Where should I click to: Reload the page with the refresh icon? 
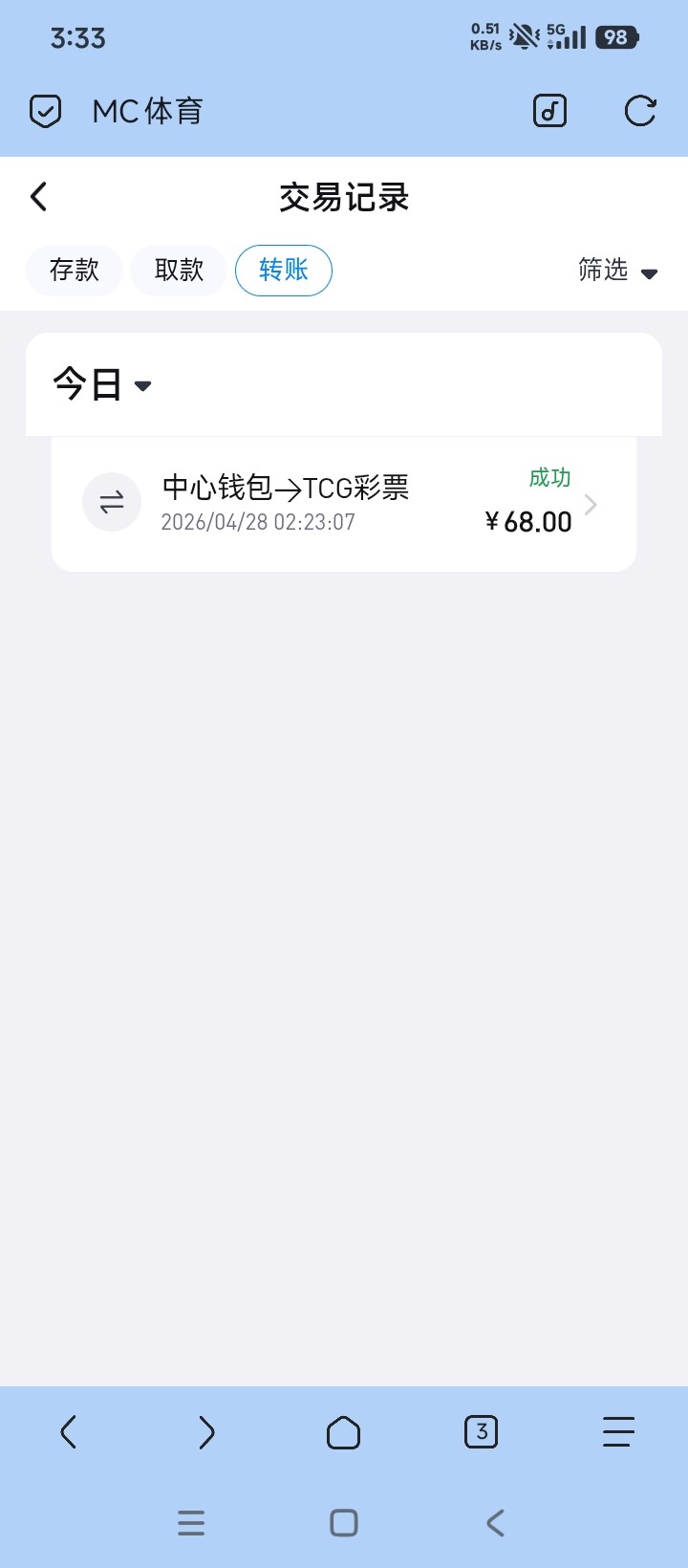[639, 111]
